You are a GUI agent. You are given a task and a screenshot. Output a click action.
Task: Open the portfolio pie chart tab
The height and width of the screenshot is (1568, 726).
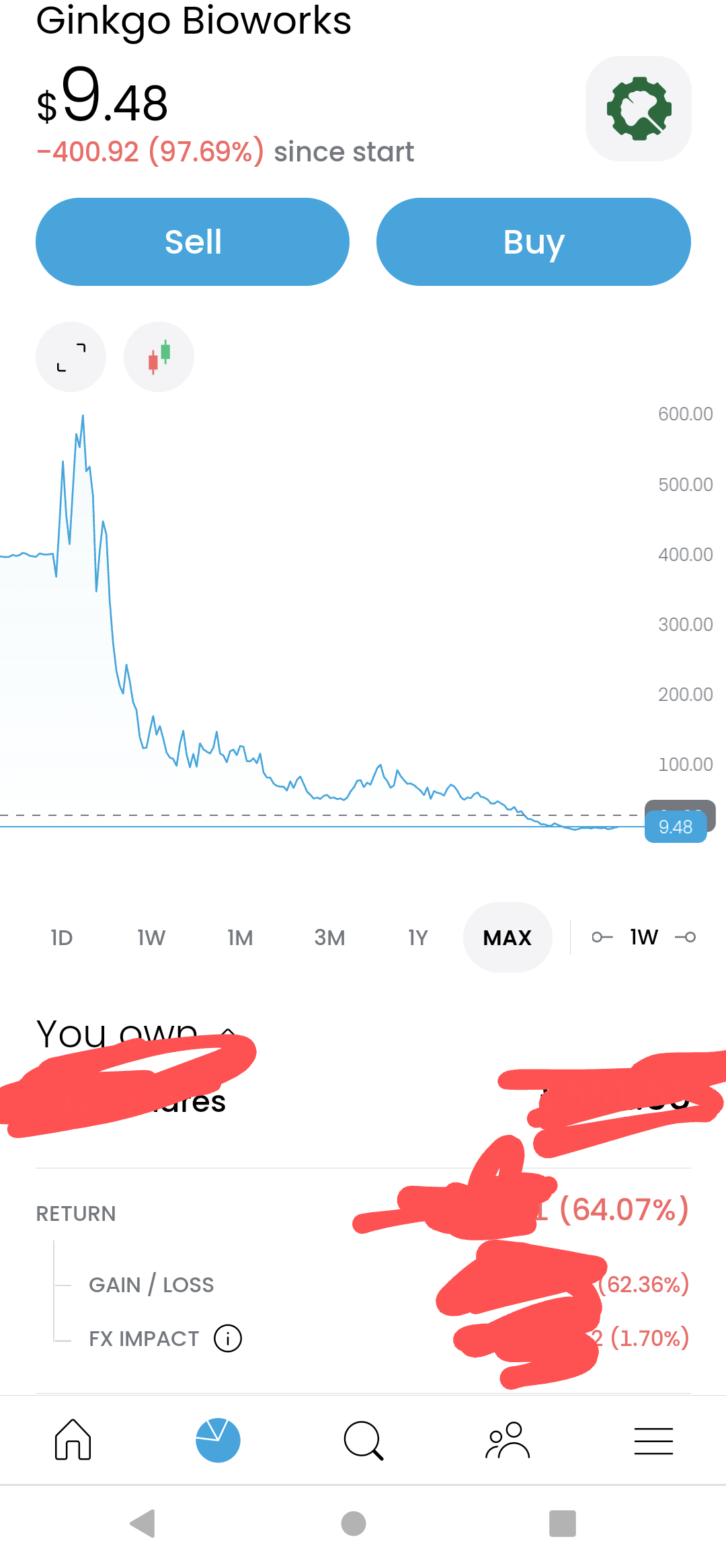[x=218, y=1440]
